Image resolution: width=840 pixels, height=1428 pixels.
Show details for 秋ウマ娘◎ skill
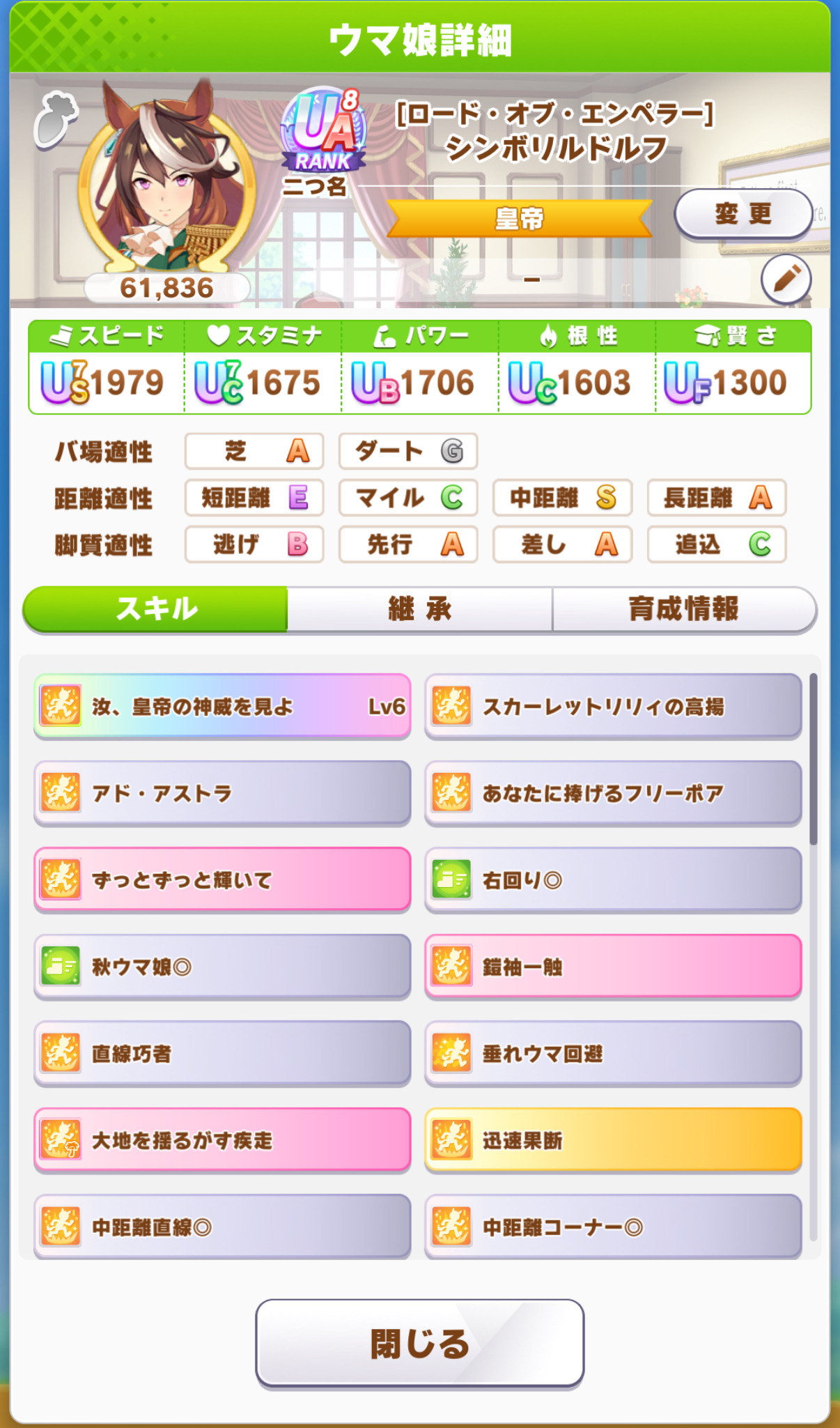[x=222, y=967]
